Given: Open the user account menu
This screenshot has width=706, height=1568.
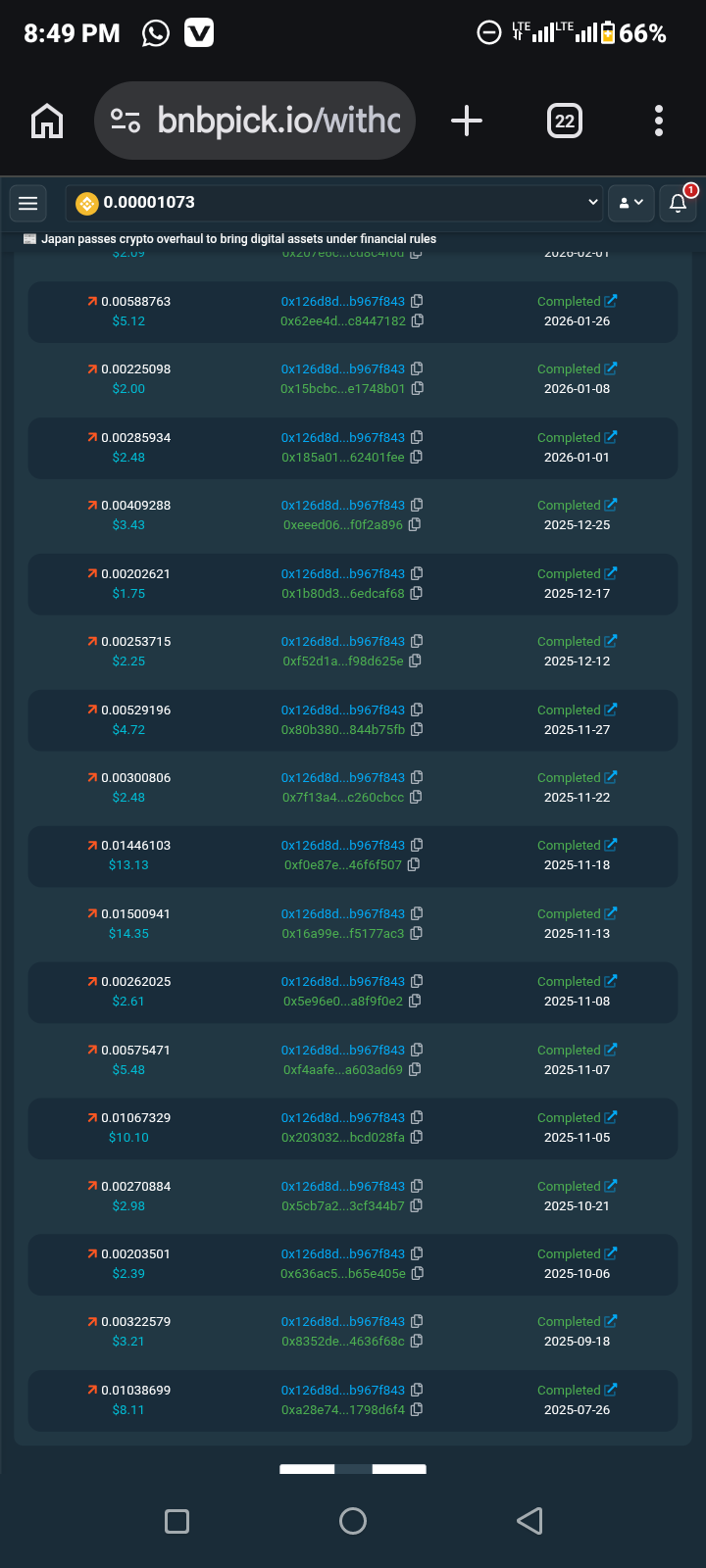Looking at the screenshot, I should coord(631,203).
